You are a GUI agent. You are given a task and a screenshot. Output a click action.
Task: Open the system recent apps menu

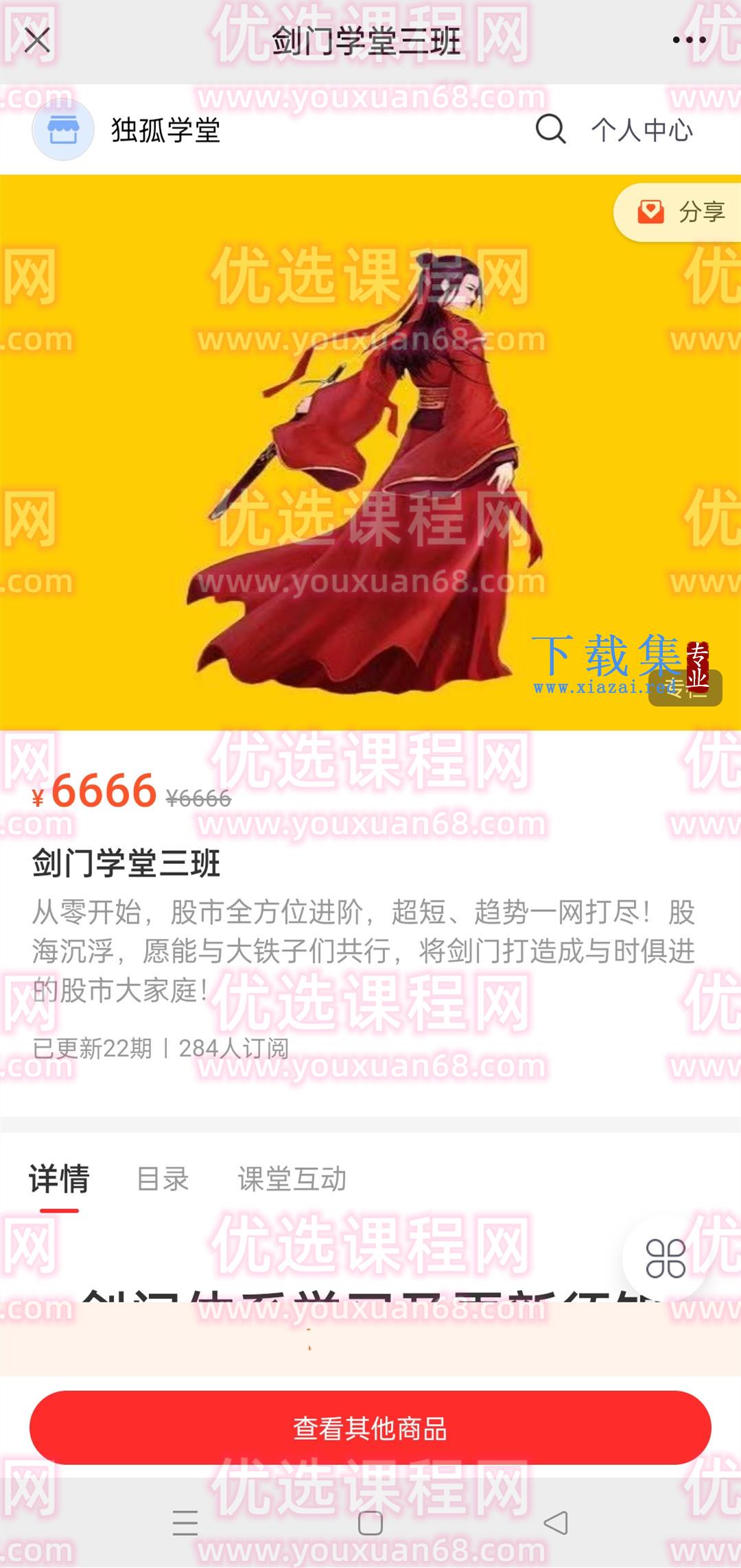click(185, 1523)
